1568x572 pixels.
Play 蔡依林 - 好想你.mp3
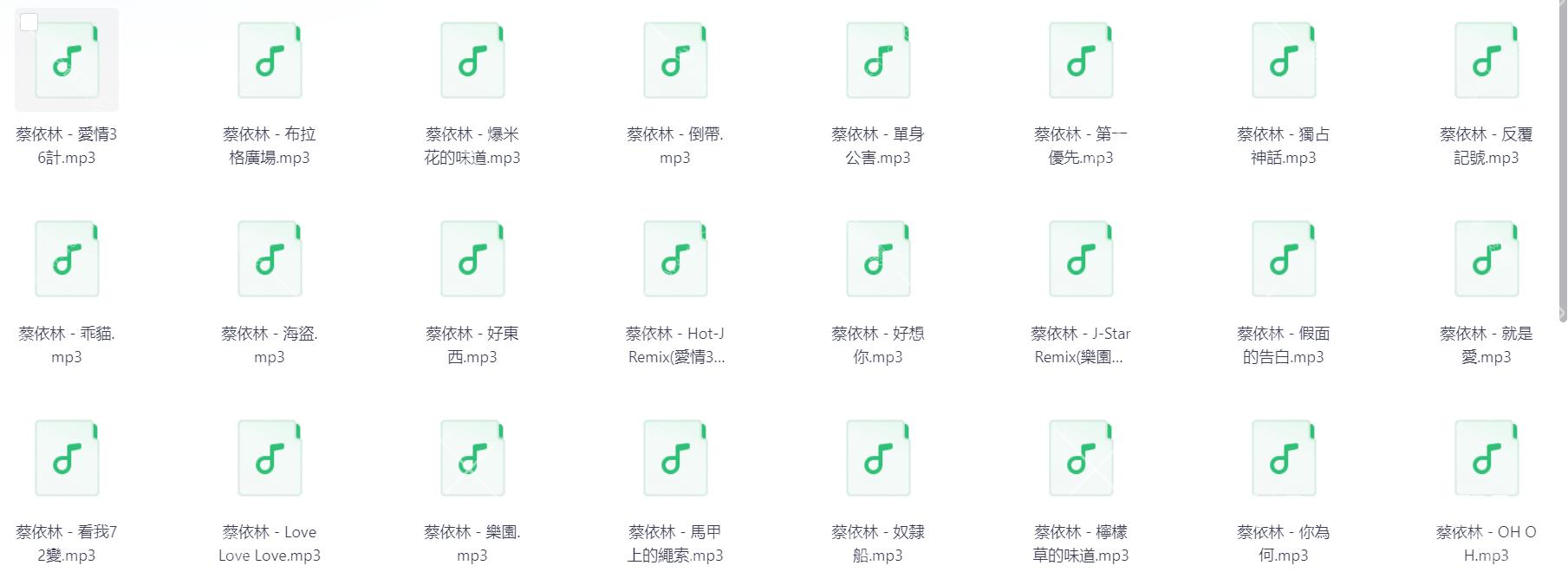878,259
